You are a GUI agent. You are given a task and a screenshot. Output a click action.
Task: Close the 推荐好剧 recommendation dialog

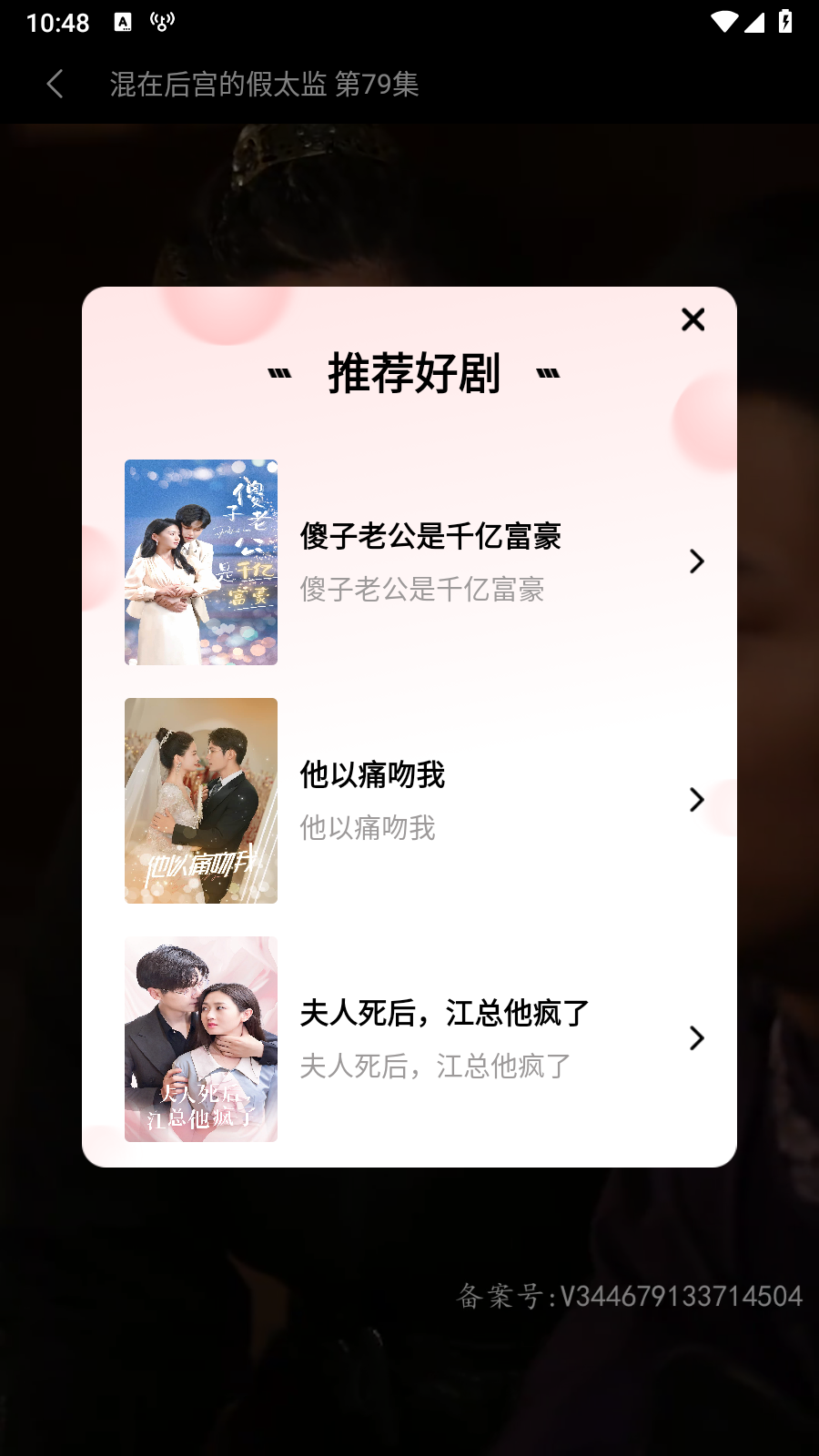[693, 319]
